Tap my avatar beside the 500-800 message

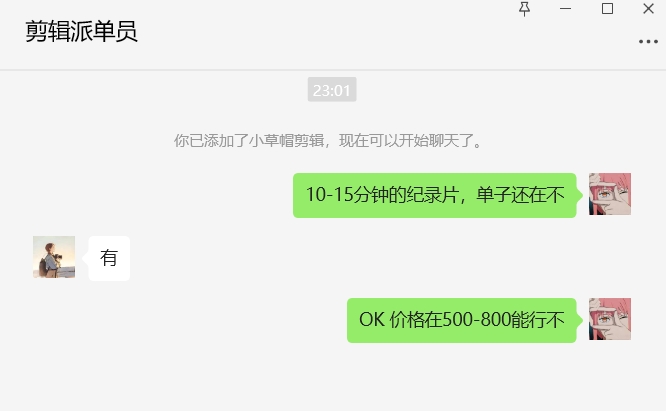610,319
